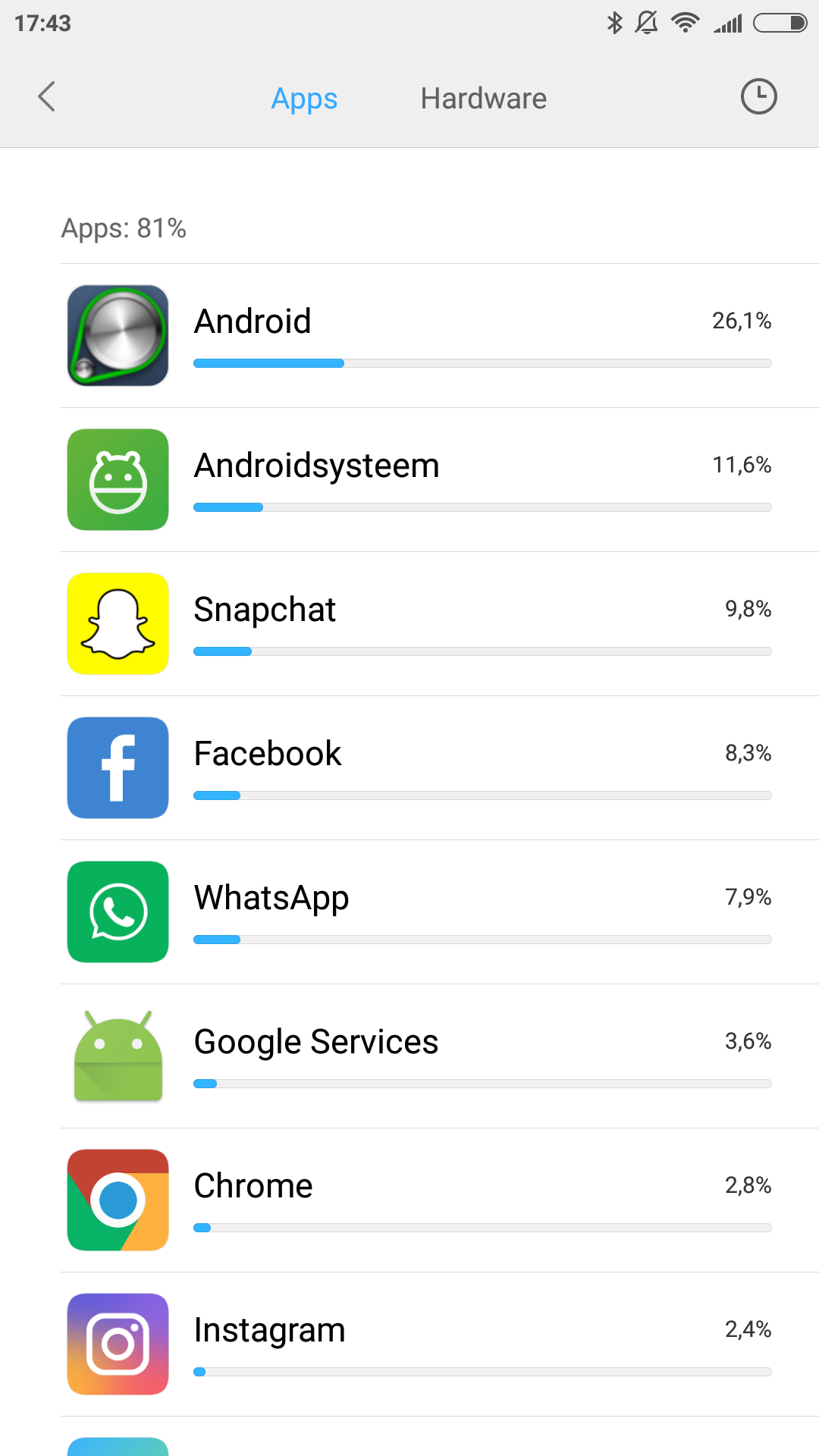
Task: Select the Apps tab
Action: tap(304, 99)
